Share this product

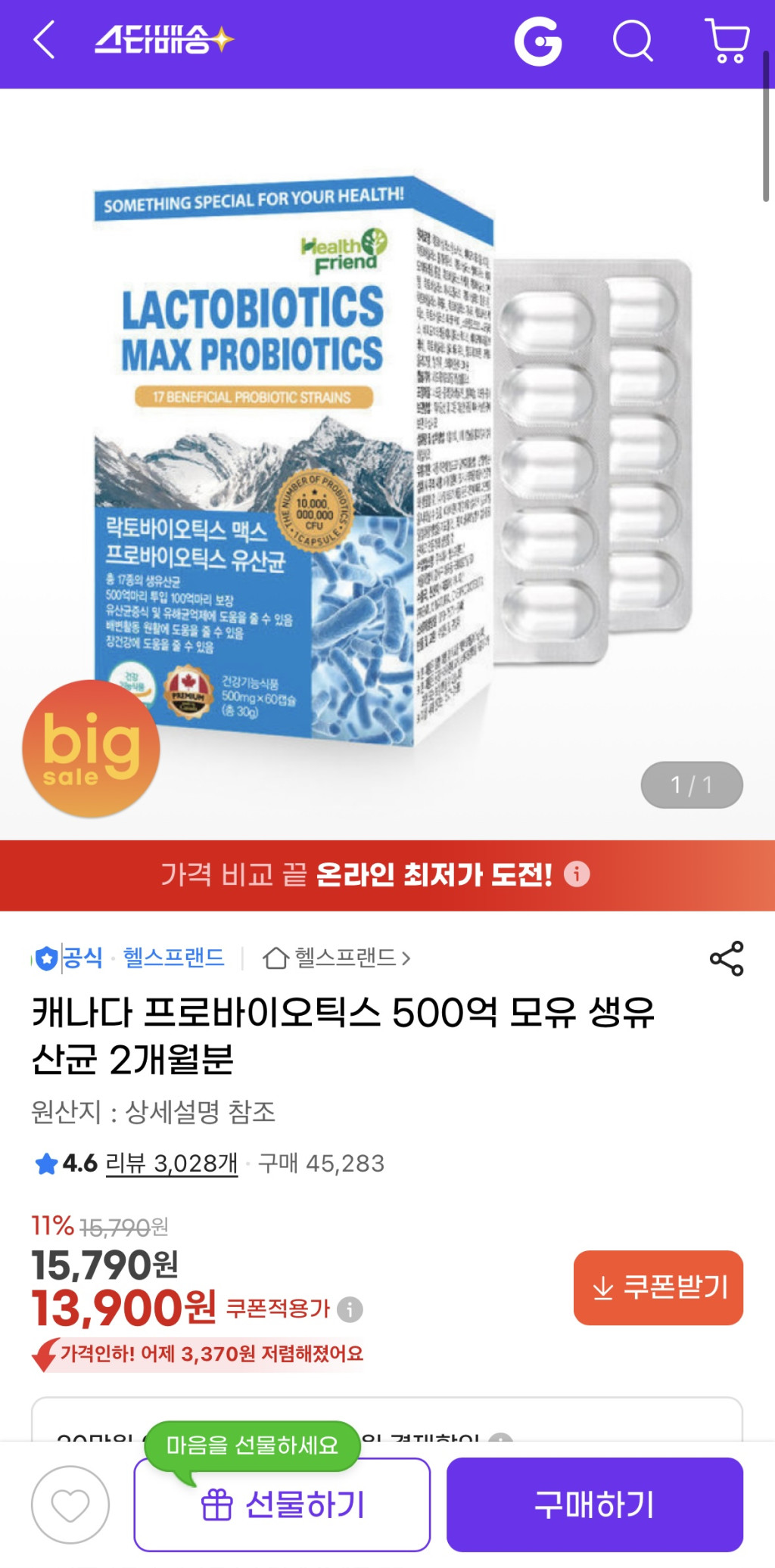727,958
